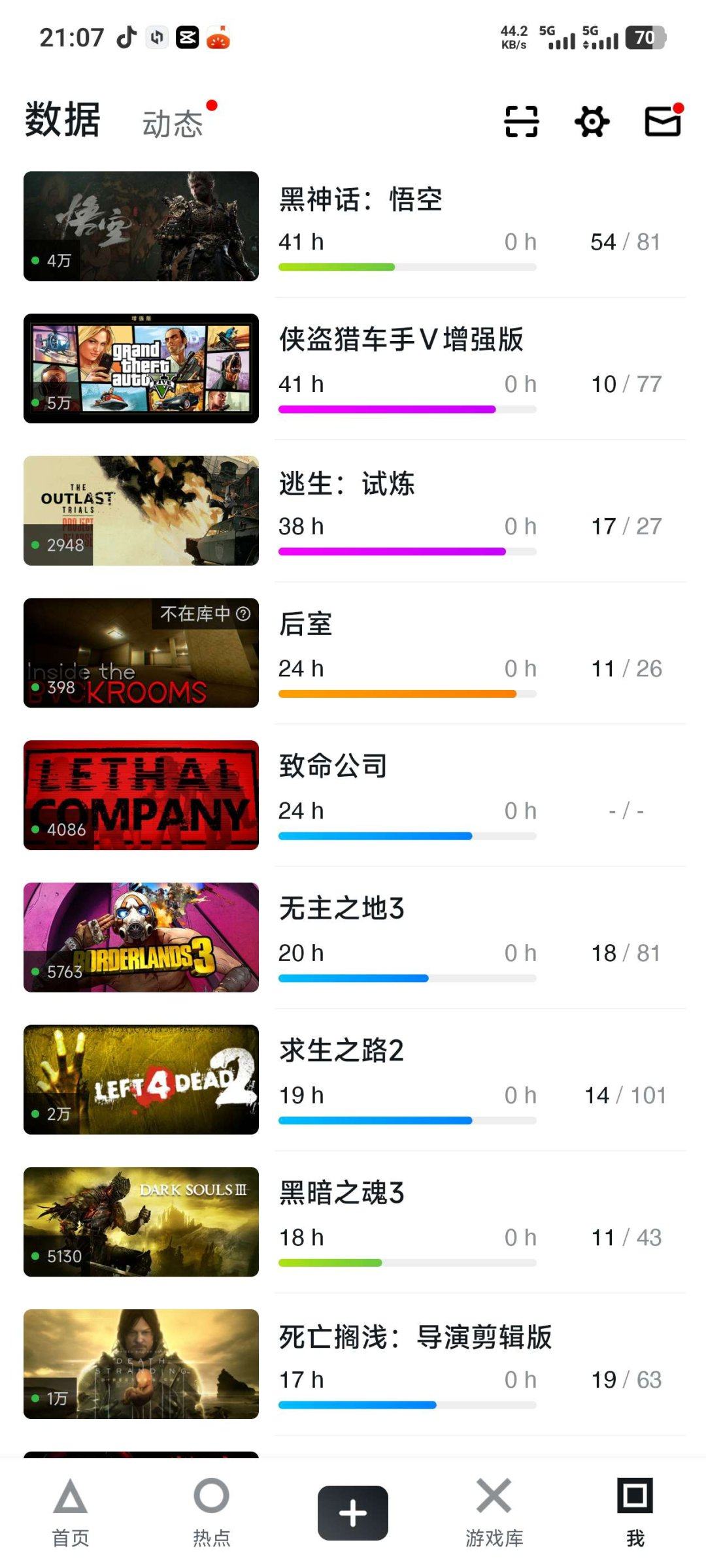Open 求生之路2 game stats
Viewport: 706px width, 1568px height.
point(342,1051)
